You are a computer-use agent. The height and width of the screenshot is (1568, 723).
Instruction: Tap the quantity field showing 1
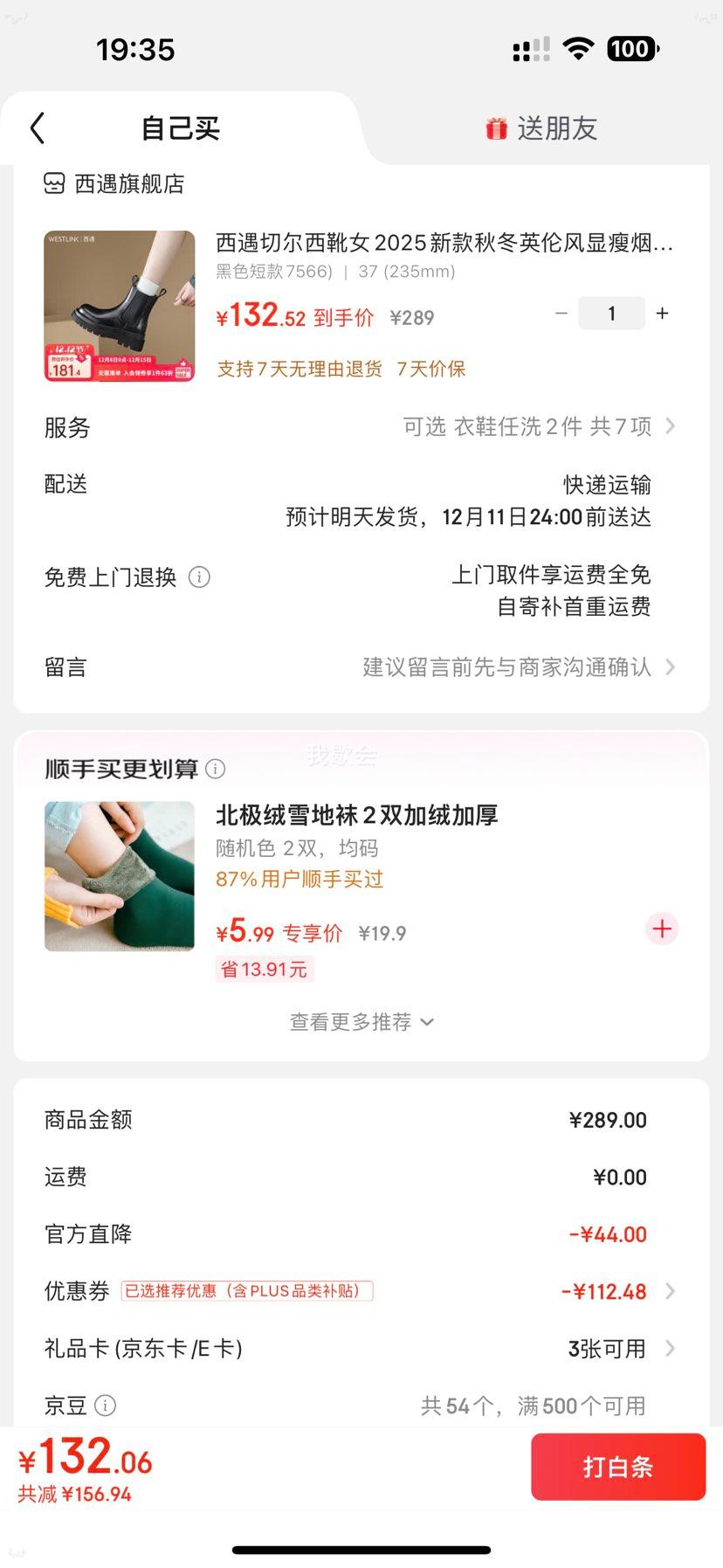tap(611, 313)
